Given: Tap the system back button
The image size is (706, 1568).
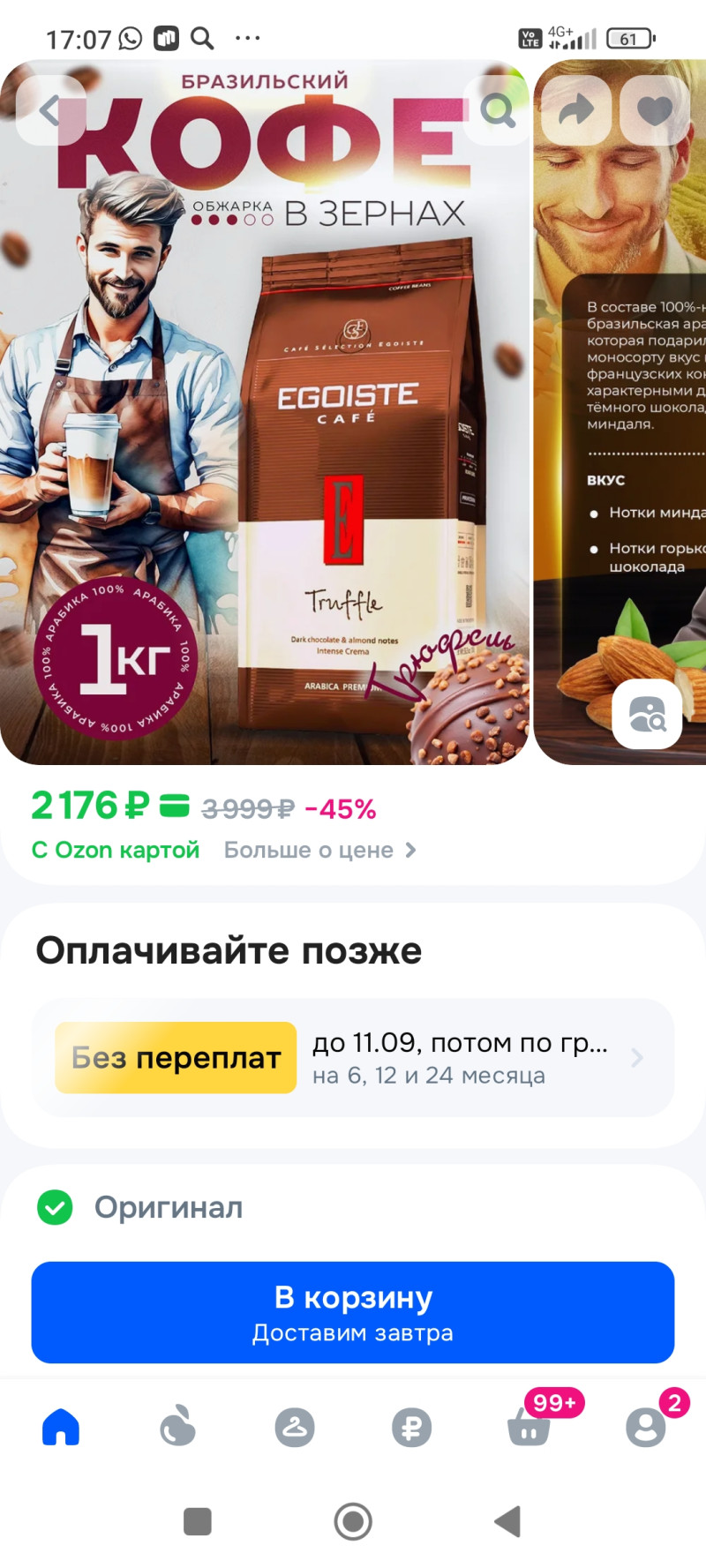Looking at the screenshot, I should tap(507, 1521).
